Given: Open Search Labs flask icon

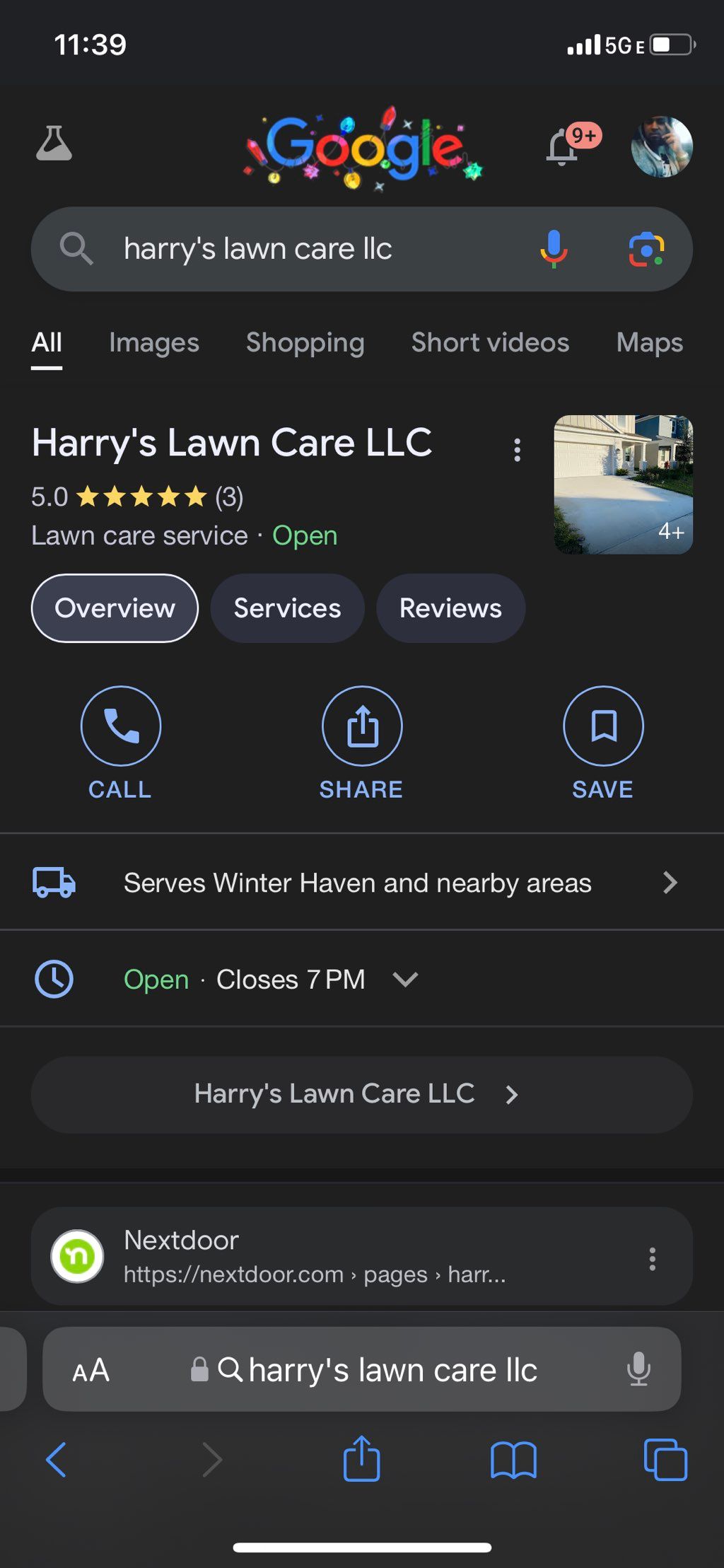Looking at the screenshot, I should pyautogui.click(x=54, y=144).
